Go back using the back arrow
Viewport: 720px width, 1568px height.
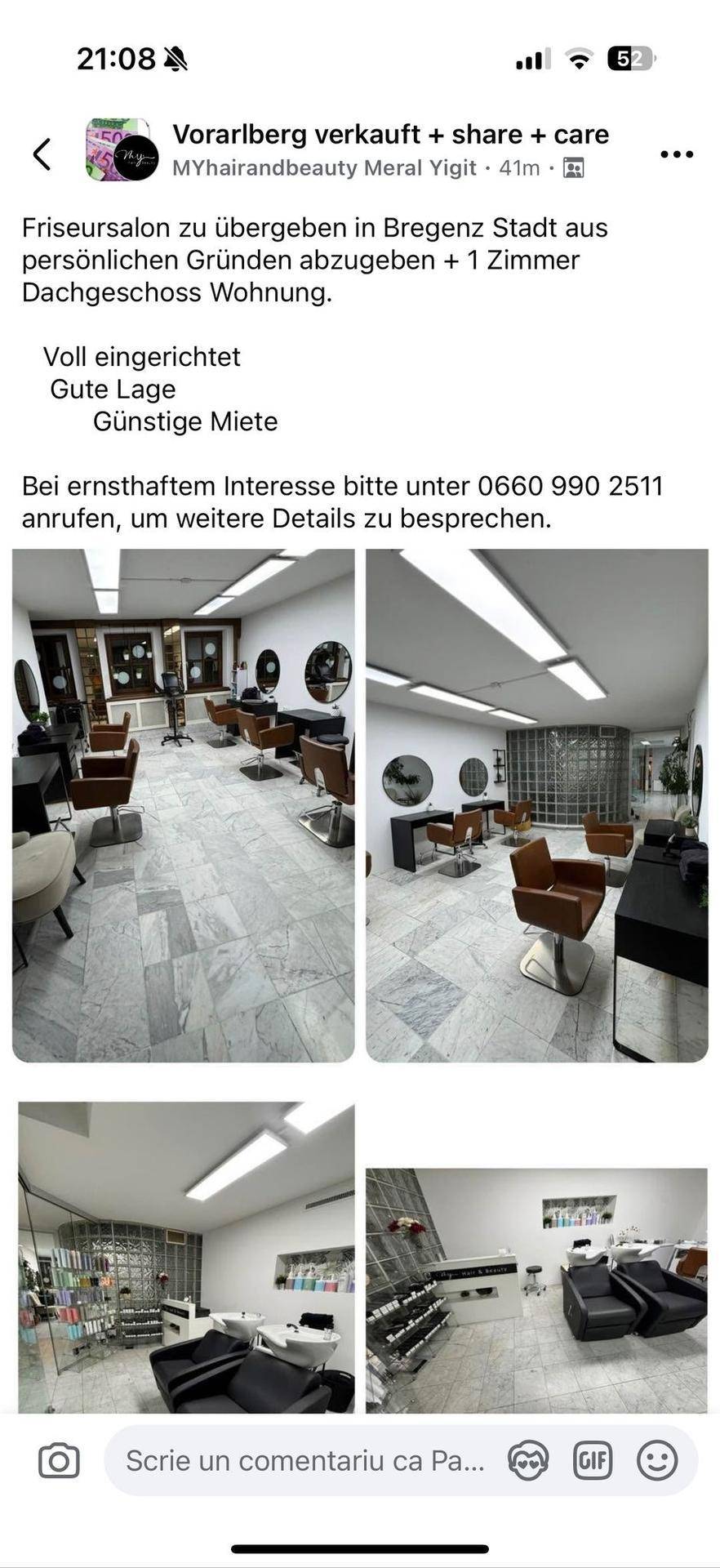tap(42, 154)
